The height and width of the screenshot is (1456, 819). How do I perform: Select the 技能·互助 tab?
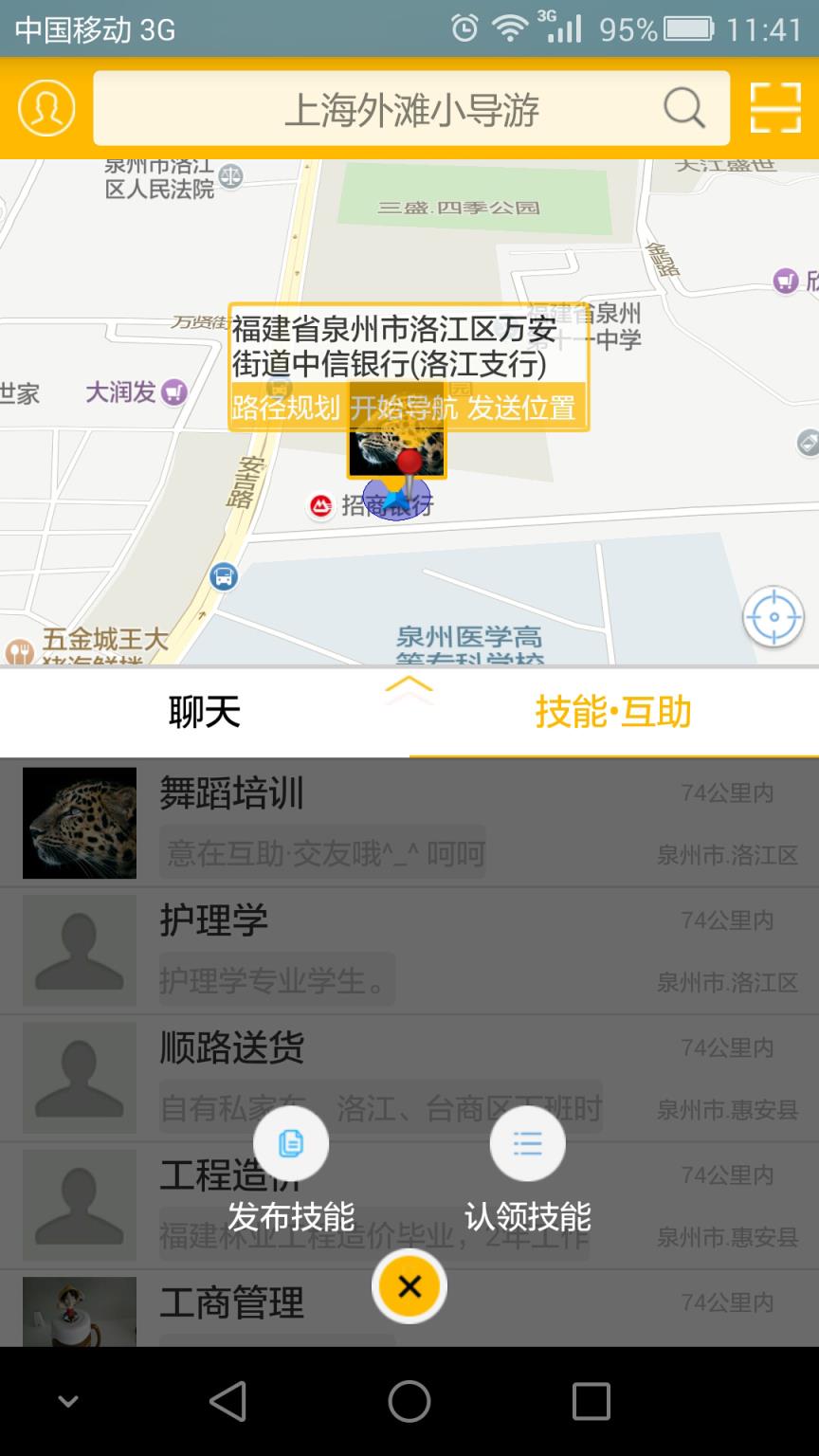(614, 712)
